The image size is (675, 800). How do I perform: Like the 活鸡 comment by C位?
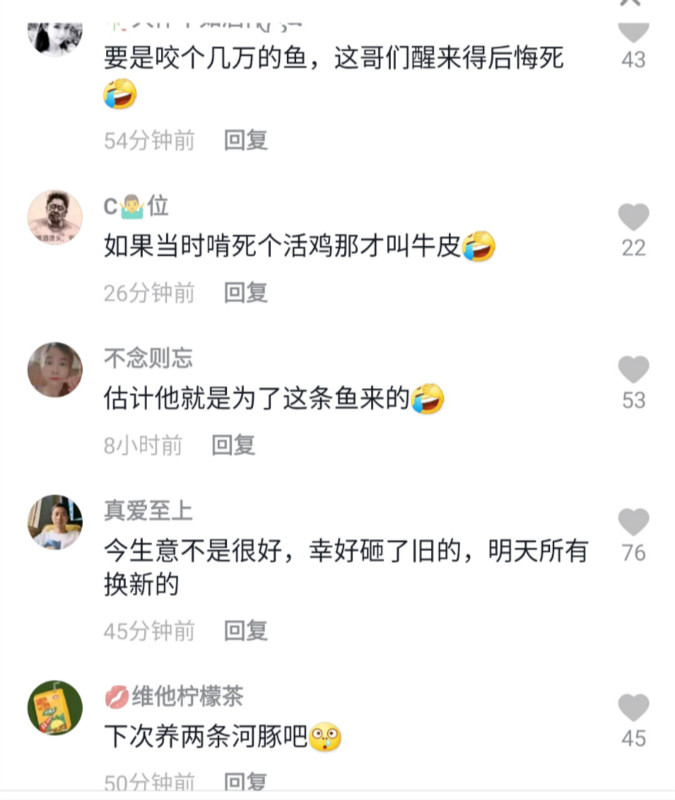click(x=633, y=217)
